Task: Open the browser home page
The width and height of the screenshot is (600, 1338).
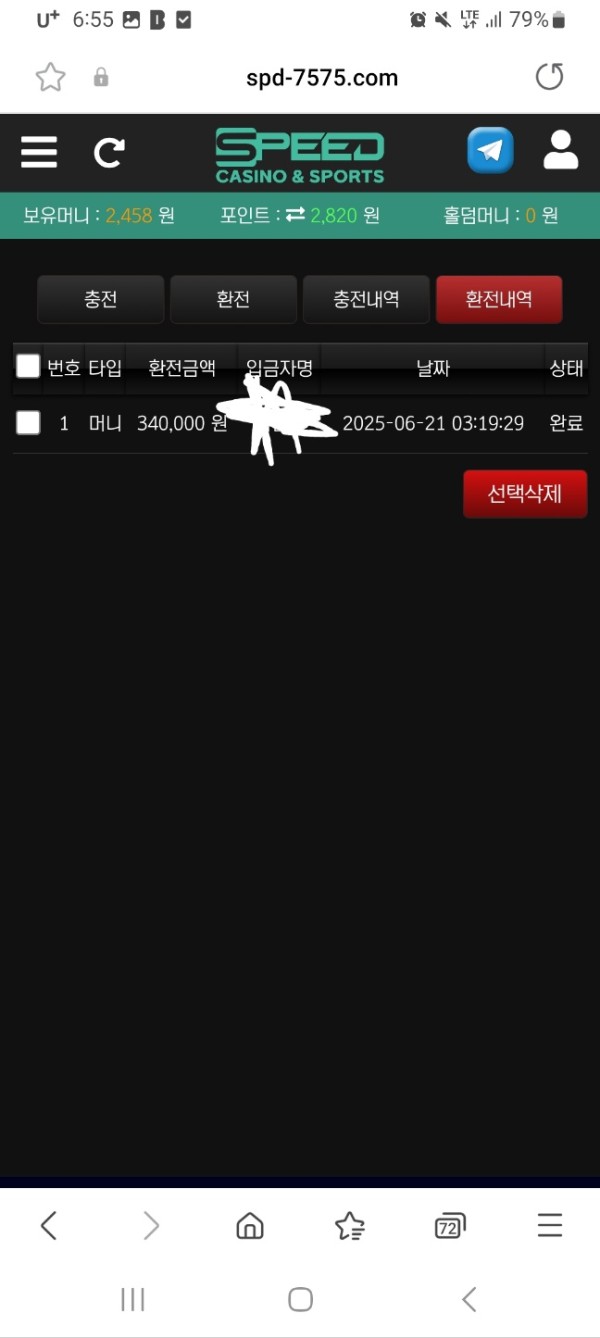Action: [x=249, y=1225]
